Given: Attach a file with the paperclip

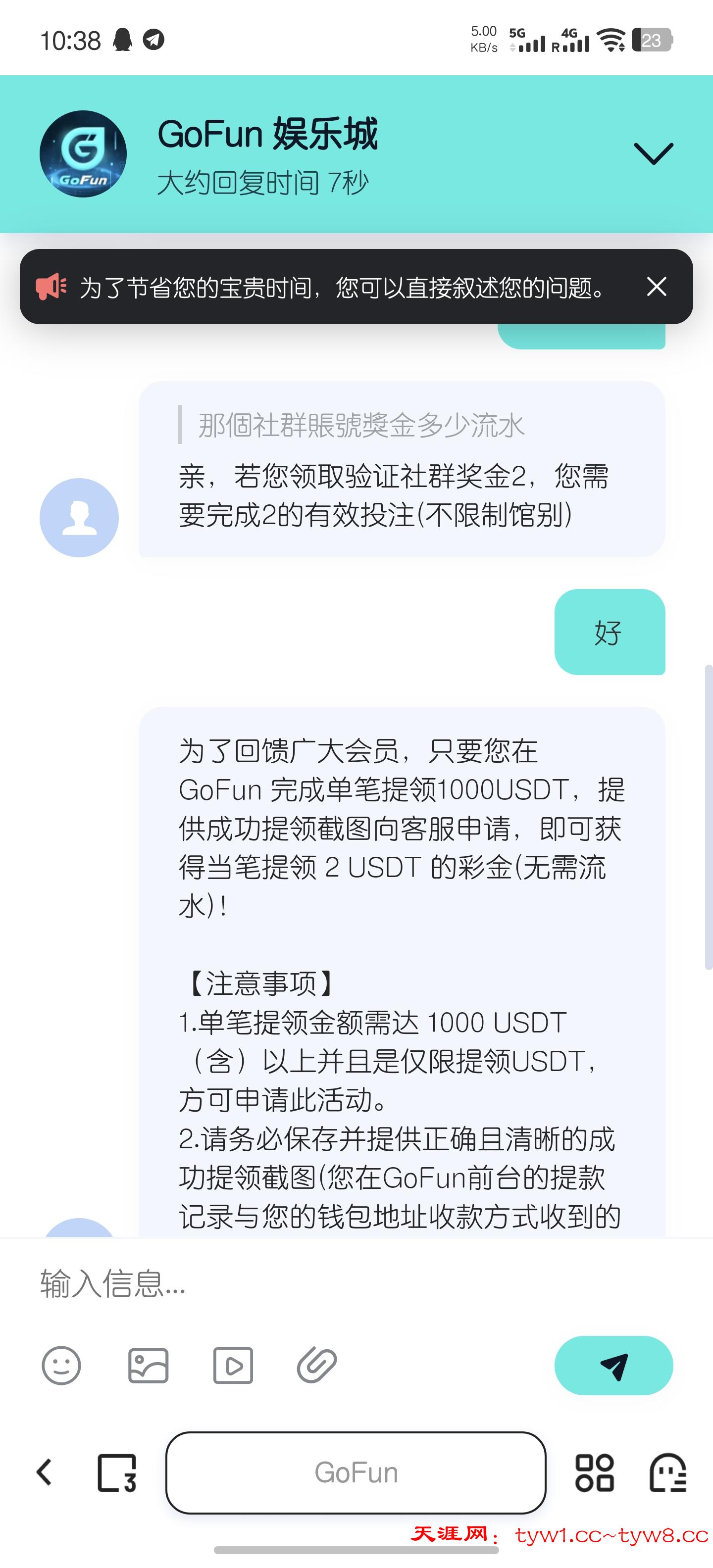Looking at the screenshot, I should 316,1365.
